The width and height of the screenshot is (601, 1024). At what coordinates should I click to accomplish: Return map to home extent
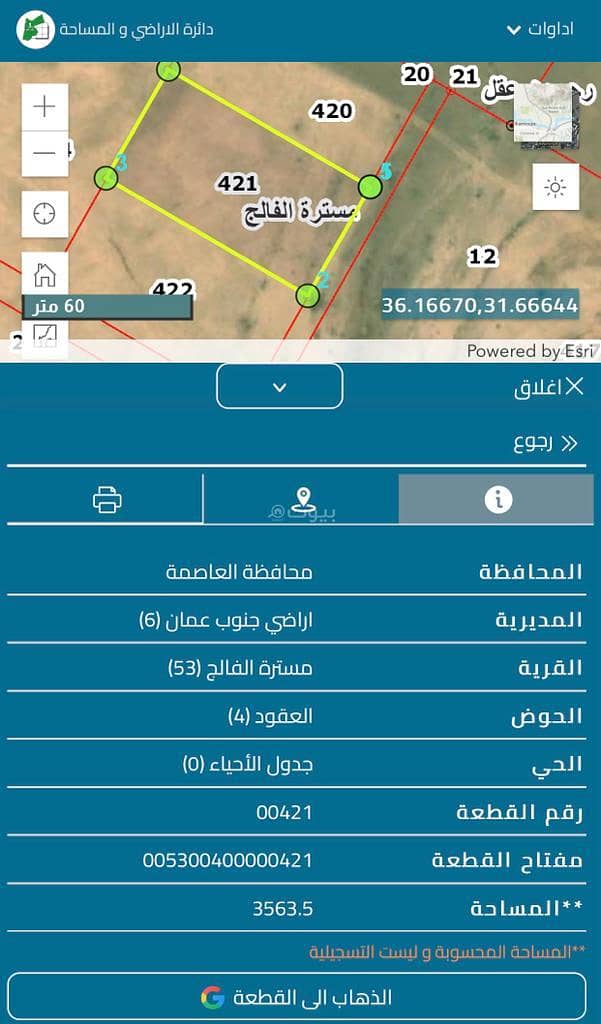pyautogui.click(x=45, y=273)
